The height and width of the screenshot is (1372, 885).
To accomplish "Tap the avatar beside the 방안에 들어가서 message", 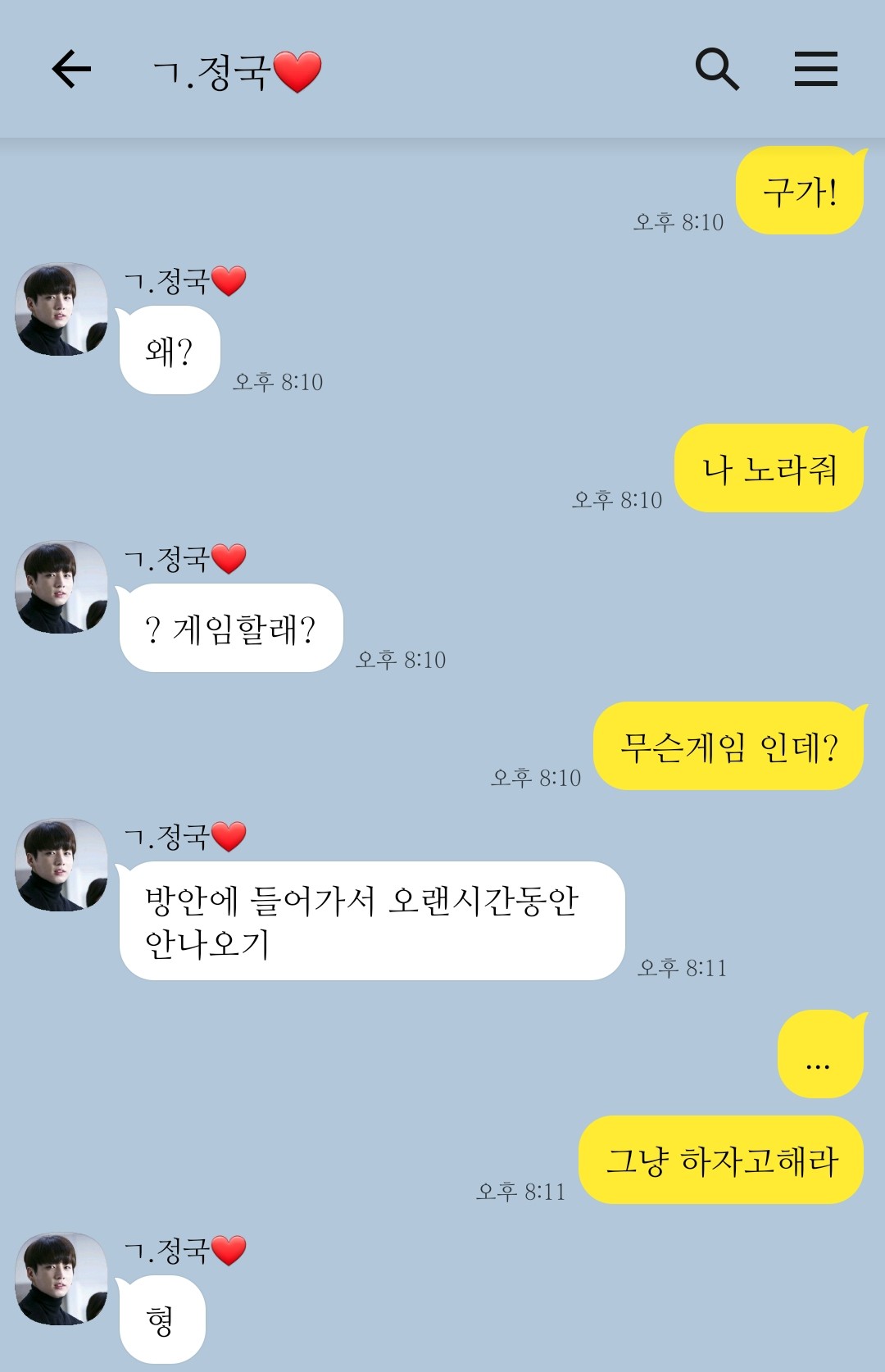I will [x=61, y=865].
